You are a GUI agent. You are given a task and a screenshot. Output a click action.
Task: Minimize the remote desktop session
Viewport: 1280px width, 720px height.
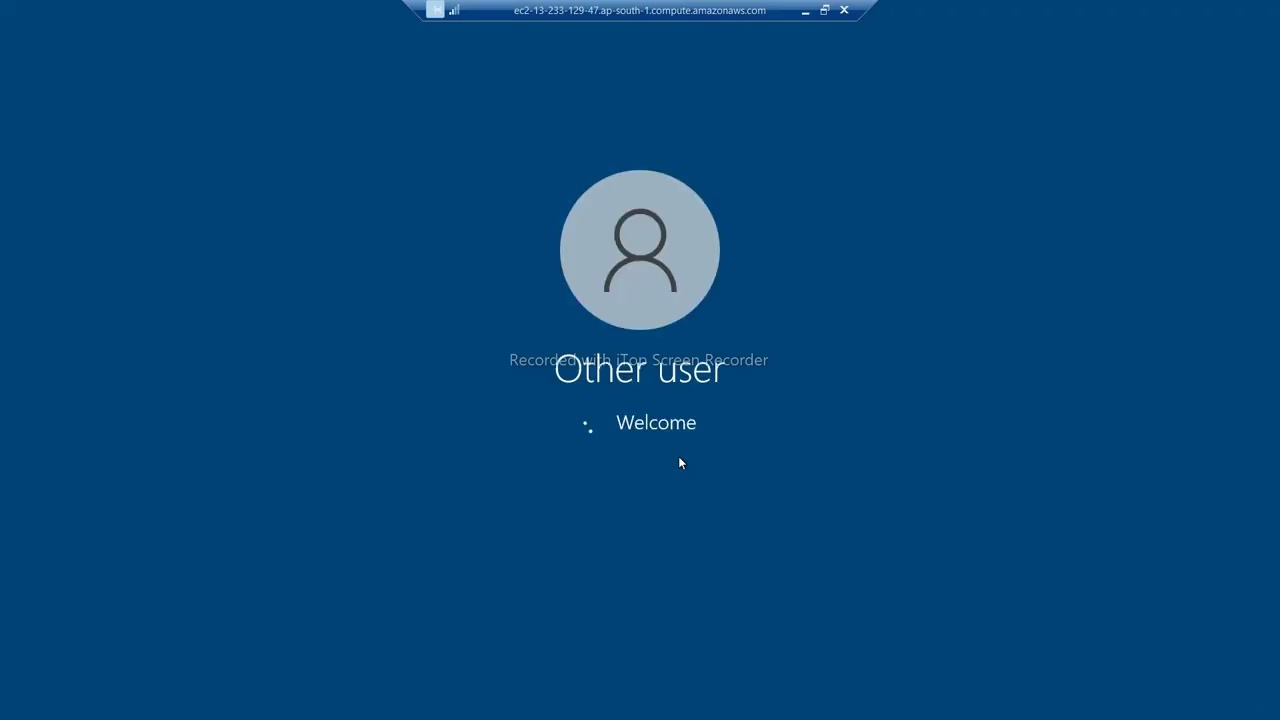[805, 11]
